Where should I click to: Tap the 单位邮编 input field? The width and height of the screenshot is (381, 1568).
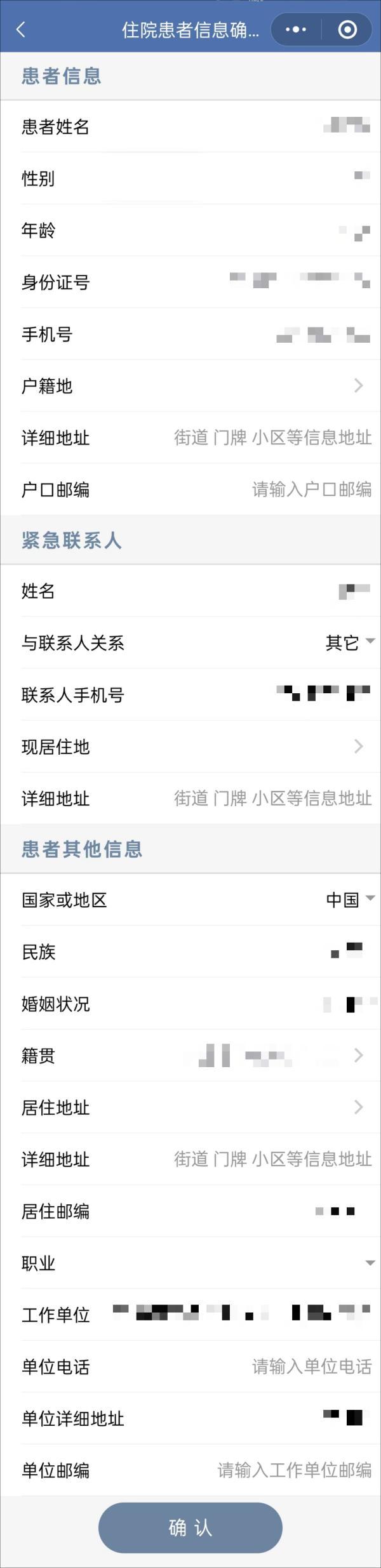coord(295,1470)
